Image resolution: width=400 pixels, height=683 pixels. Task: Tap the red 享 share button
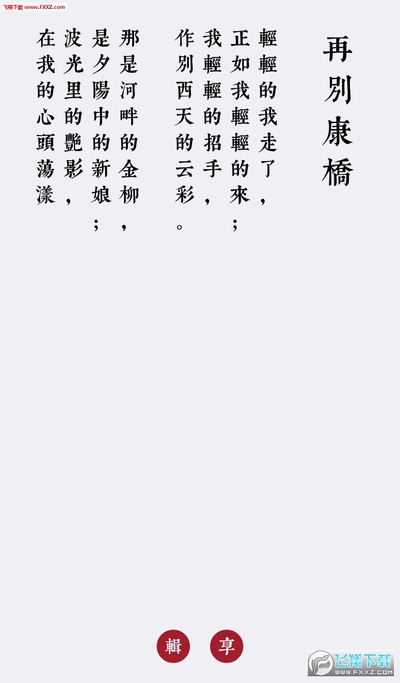227,646
